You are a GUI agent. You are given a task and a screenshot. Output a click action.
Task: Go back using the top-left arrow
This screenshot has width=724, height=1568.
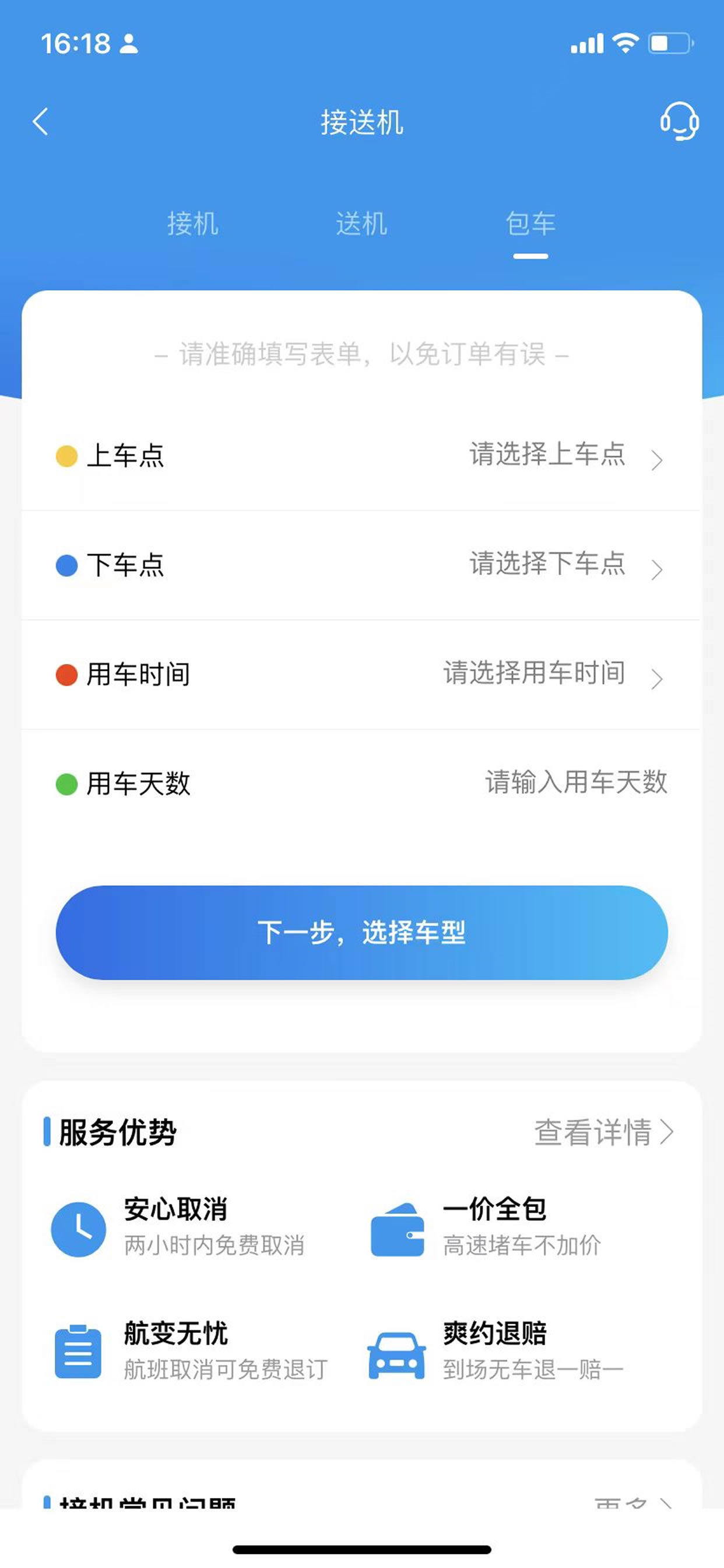point(40,122)
